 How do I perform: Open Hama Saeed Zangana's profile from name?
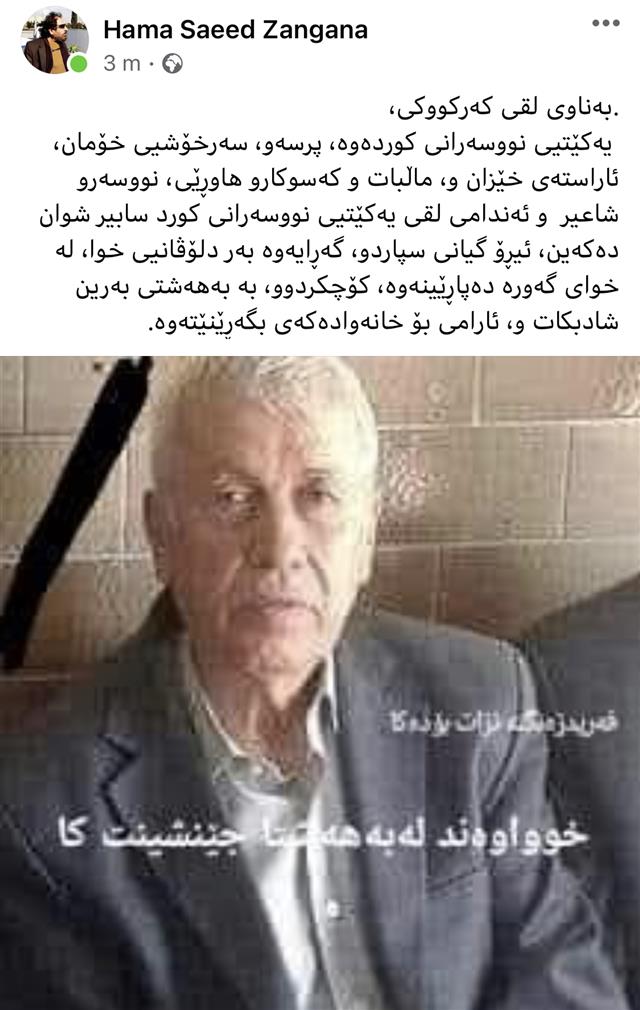235,30
